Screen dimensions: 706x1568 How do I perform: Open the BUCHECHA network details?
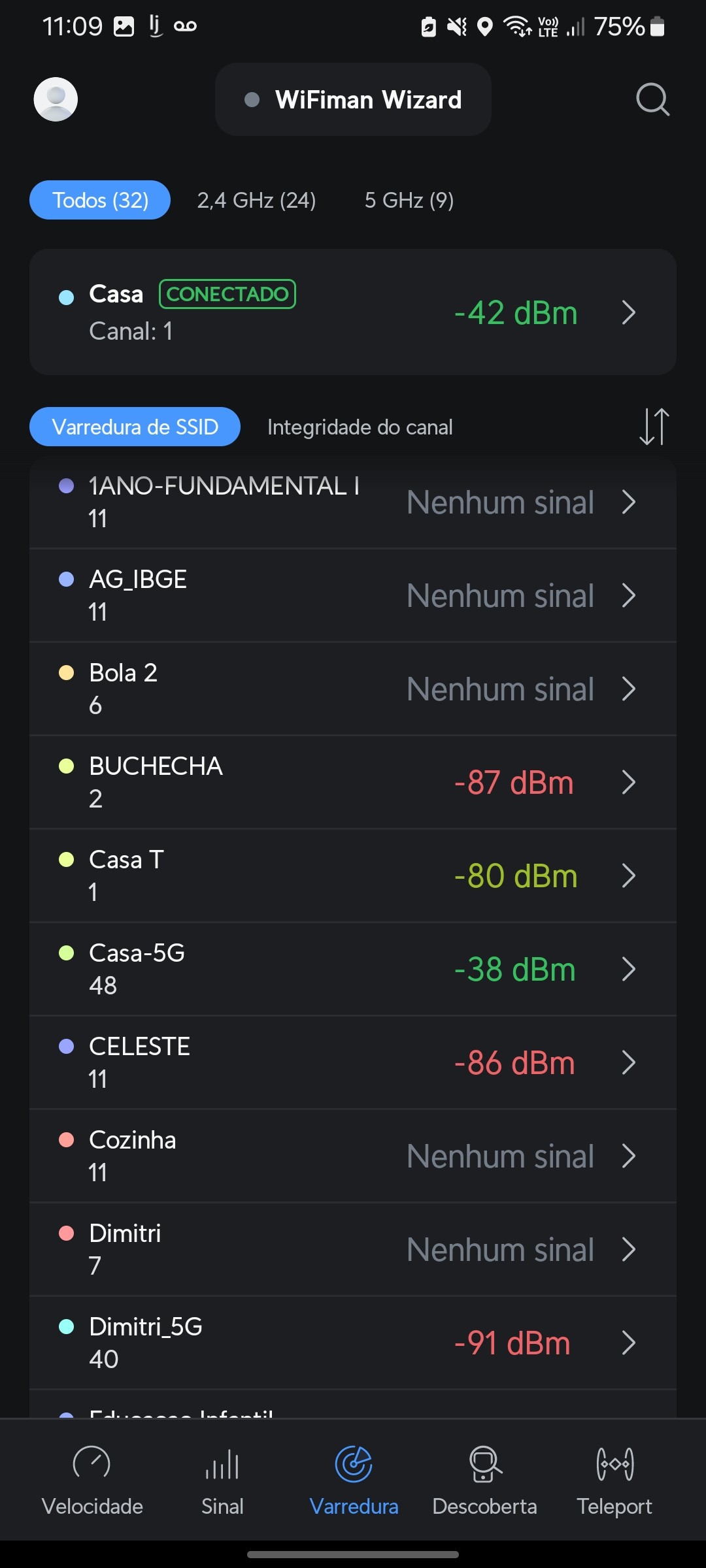[x=353, y=782]
